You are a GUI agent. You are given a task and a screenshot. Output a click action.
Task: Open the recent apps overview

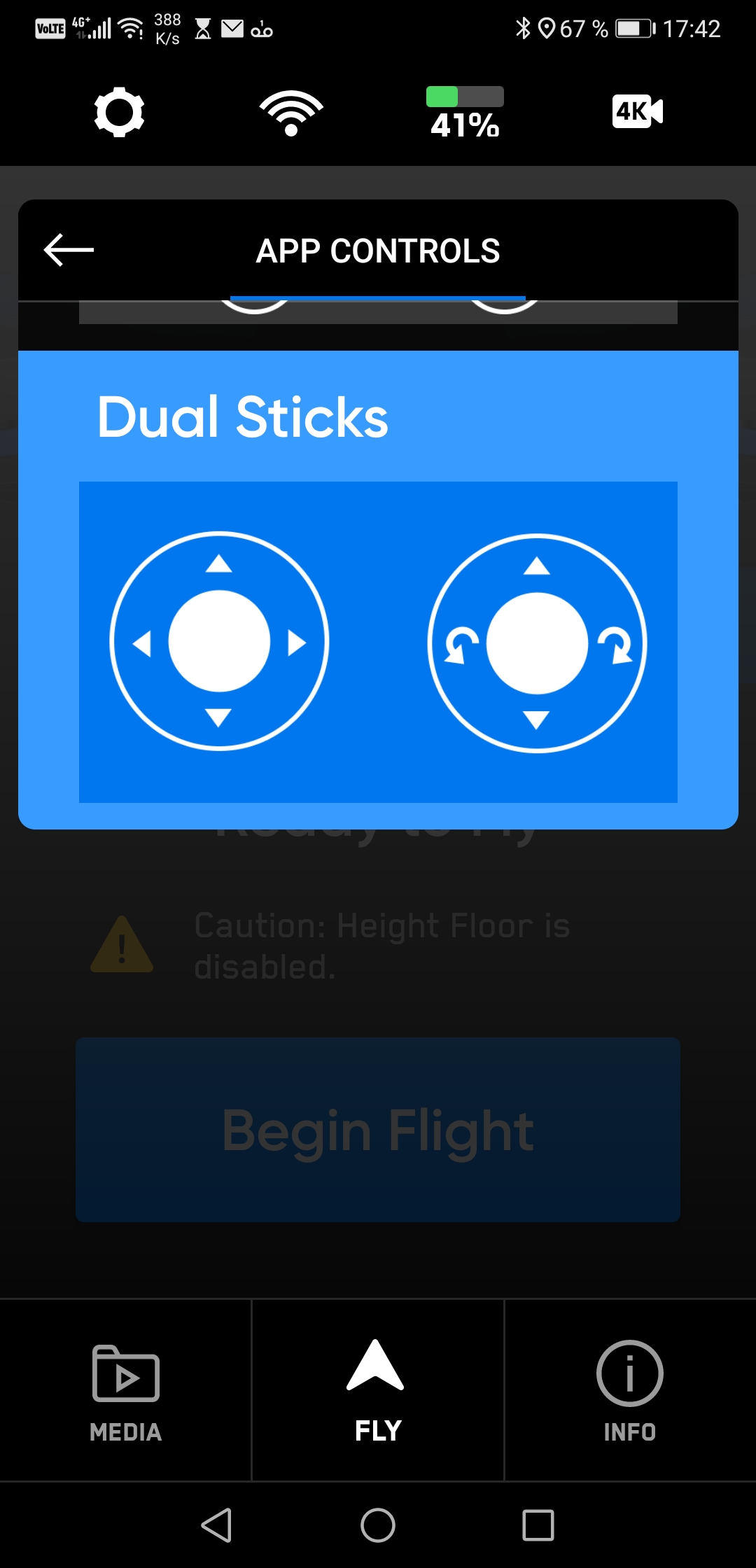538,1525
